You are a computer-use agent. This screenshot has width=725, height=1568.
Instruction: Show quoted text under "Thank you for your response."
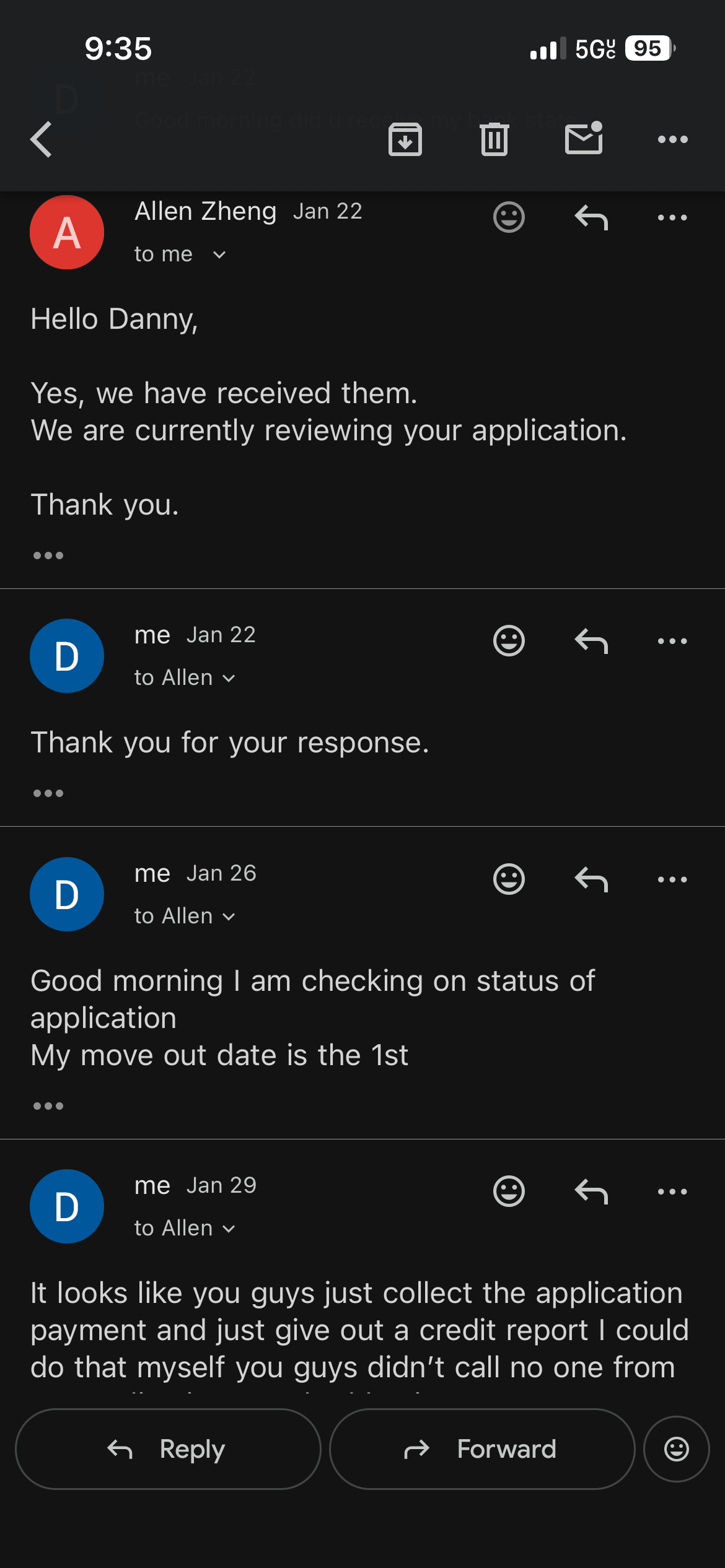point(48,793)
